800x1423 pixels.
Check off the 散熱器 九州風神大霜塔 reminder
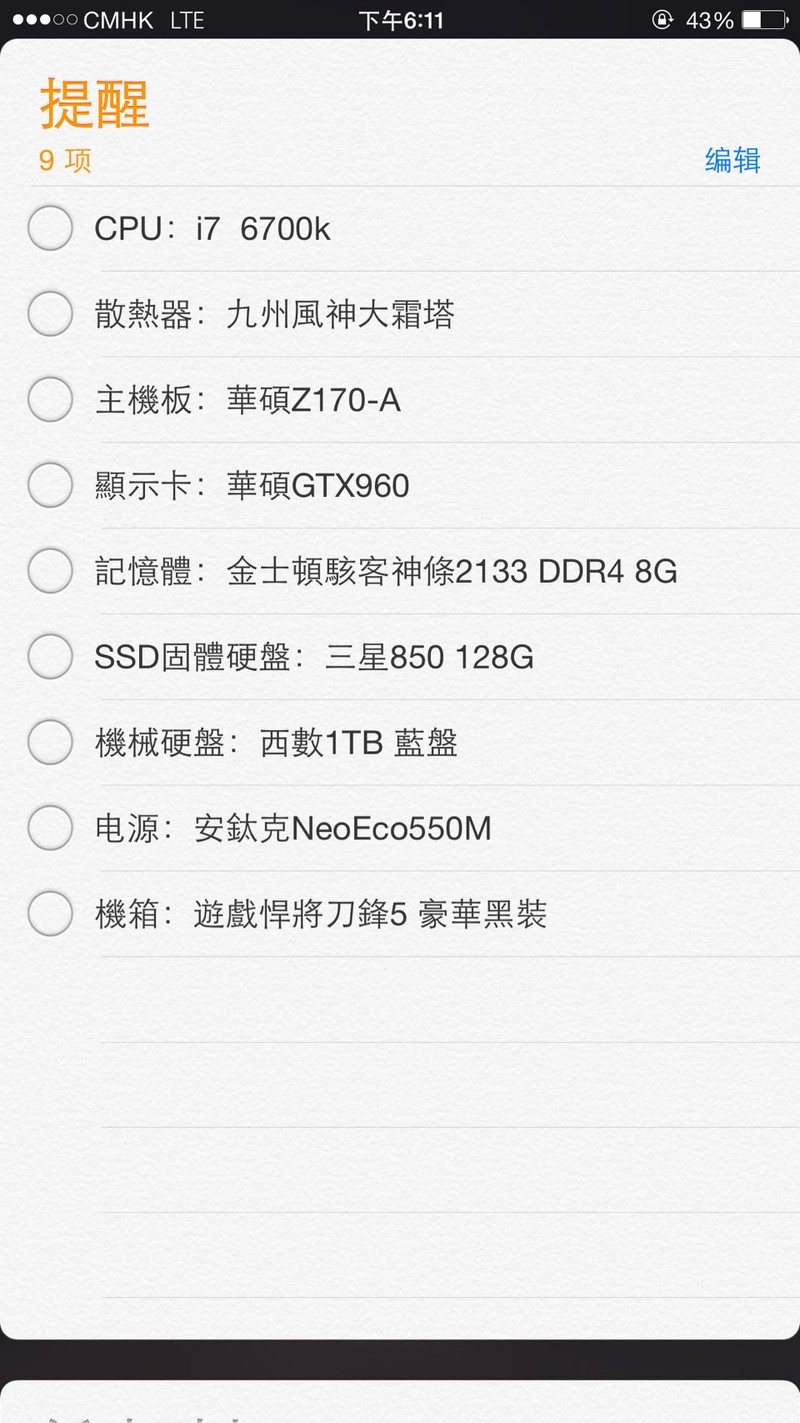coord(50,314)
